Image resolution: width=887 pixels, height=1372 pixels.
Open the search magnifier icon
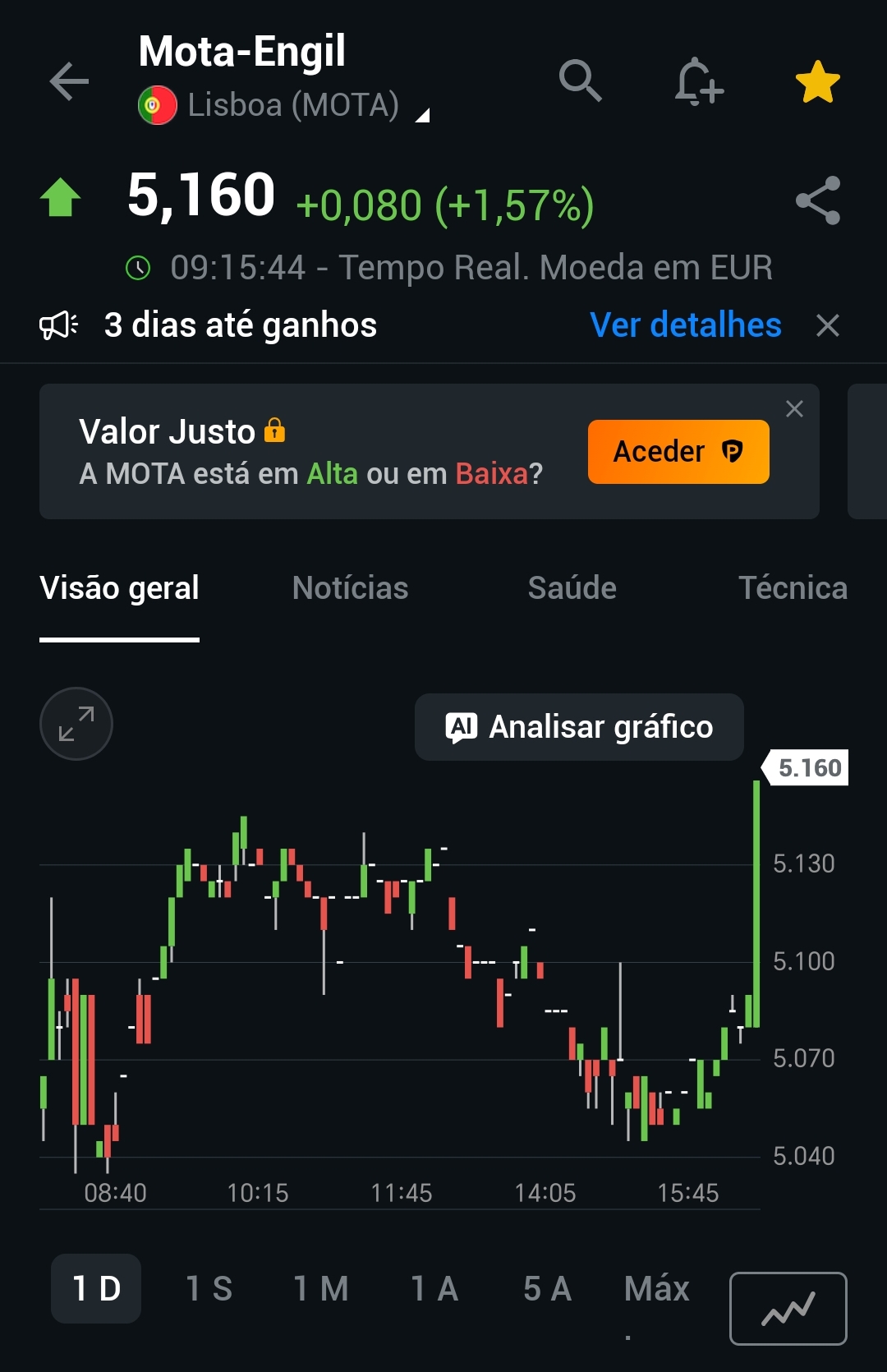580,81
